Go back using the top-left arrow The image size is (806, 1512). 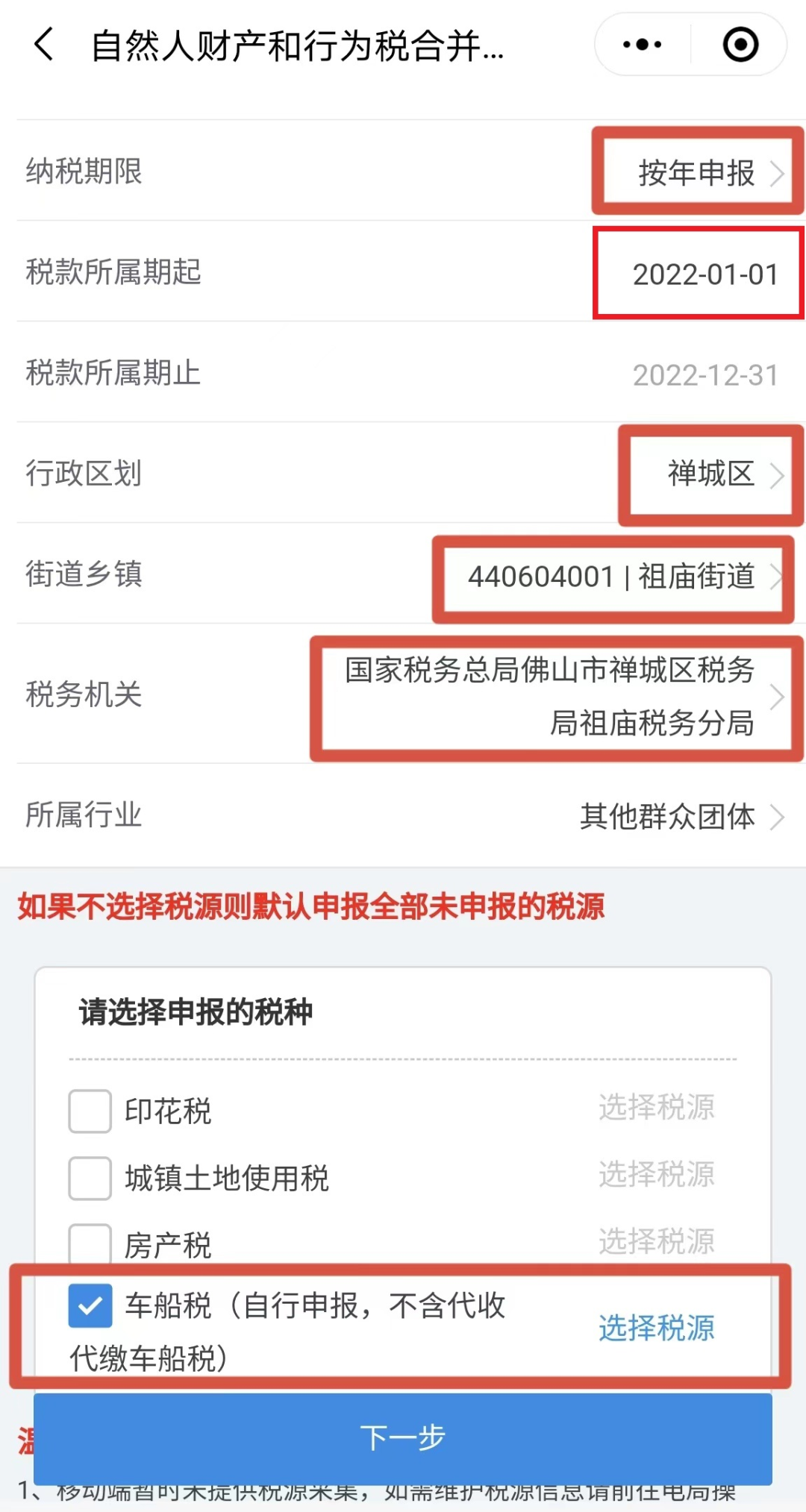click(x=45, y=44)
